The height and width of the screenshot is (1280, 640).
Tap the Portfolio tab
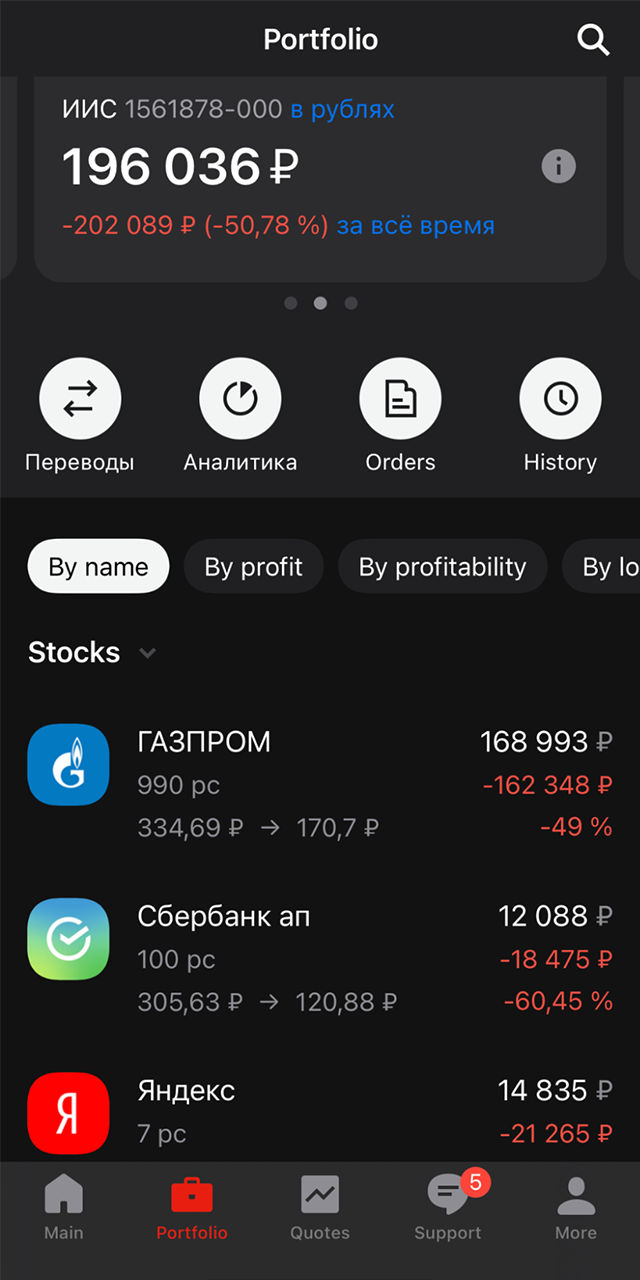pyautogui.click(x=192, y=1207)
